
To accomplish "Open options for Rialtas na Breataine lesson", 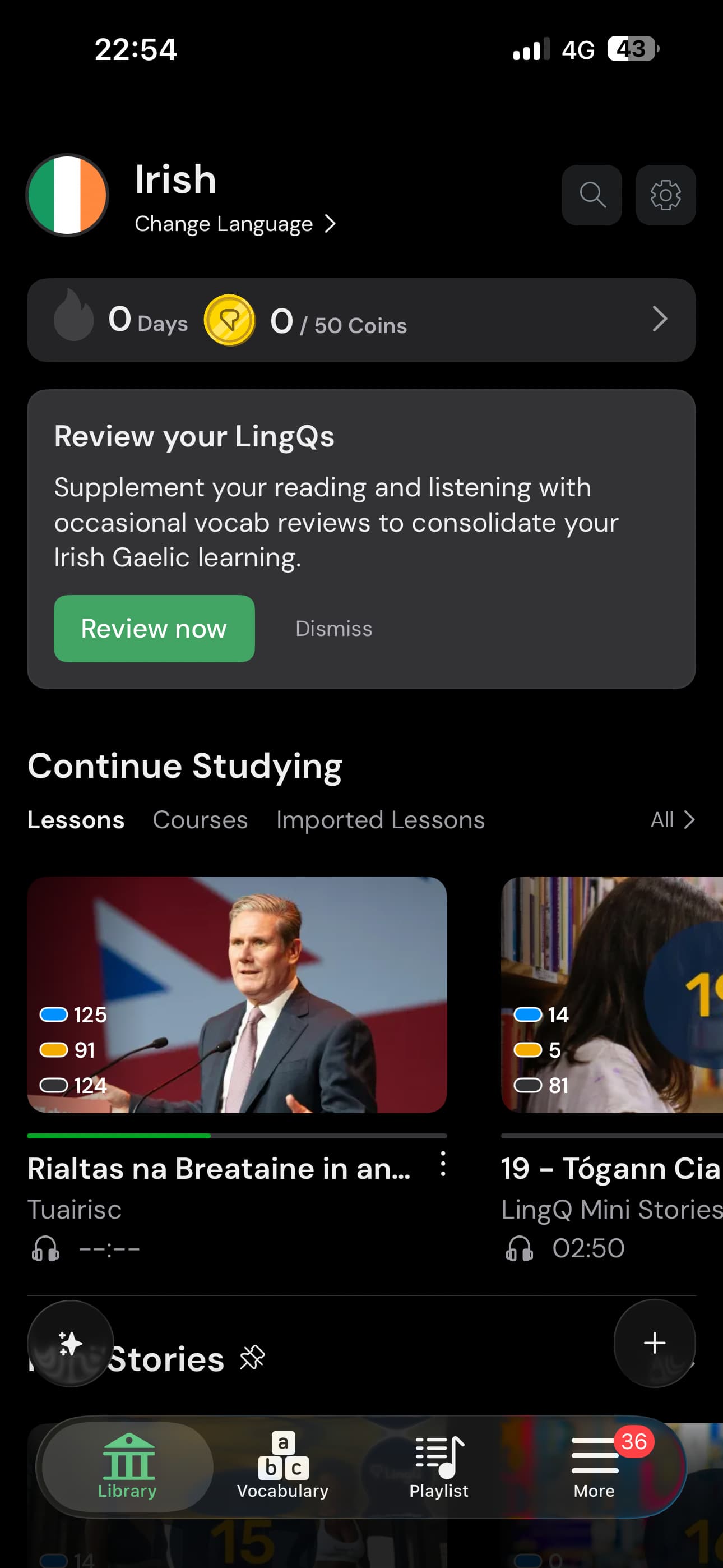I will pos(443,1164).
